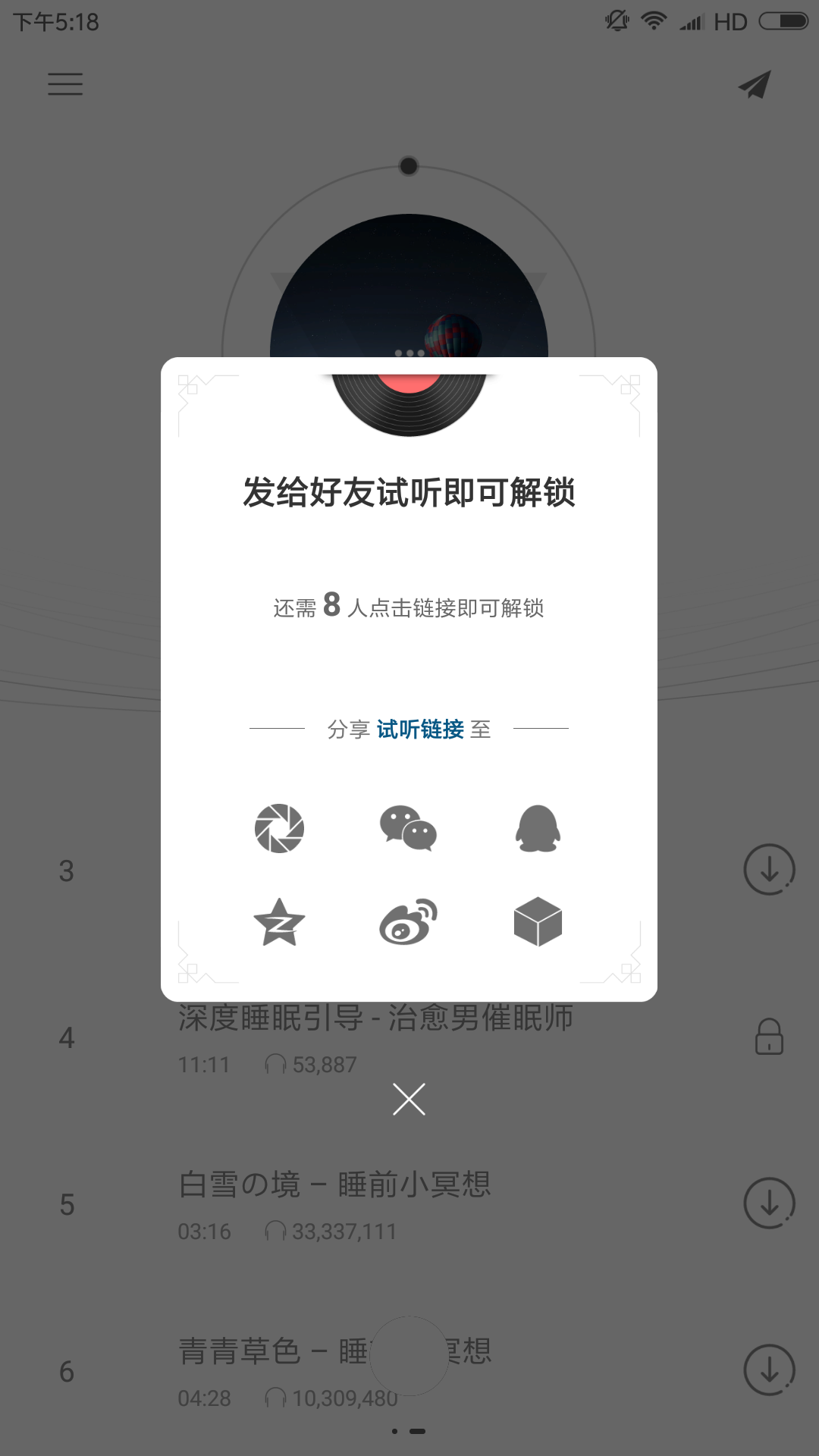
Task: Open more share options cube icon
Action: 538,922
